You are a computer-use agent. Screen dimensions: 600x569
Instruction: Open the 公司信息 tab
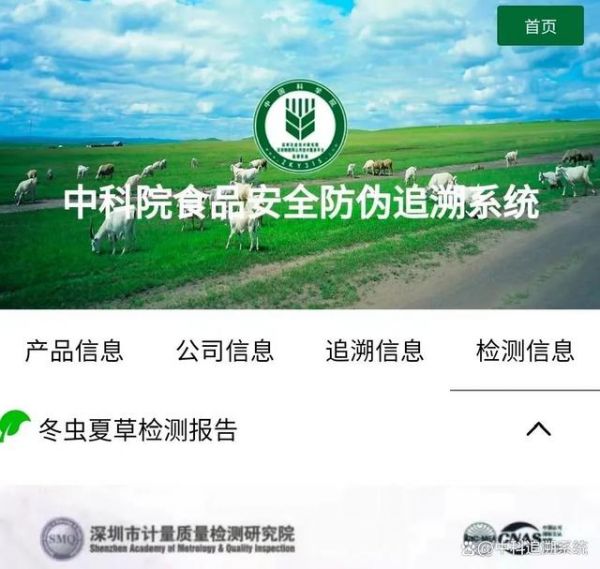[x=225, y=350]
